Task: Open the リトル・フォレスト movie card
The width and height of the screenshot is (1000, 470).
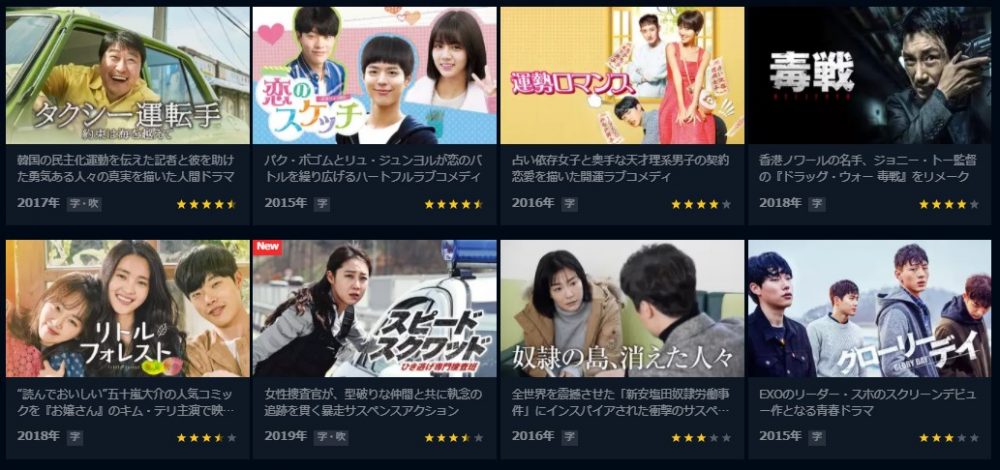Action: (x=128, y=308)
